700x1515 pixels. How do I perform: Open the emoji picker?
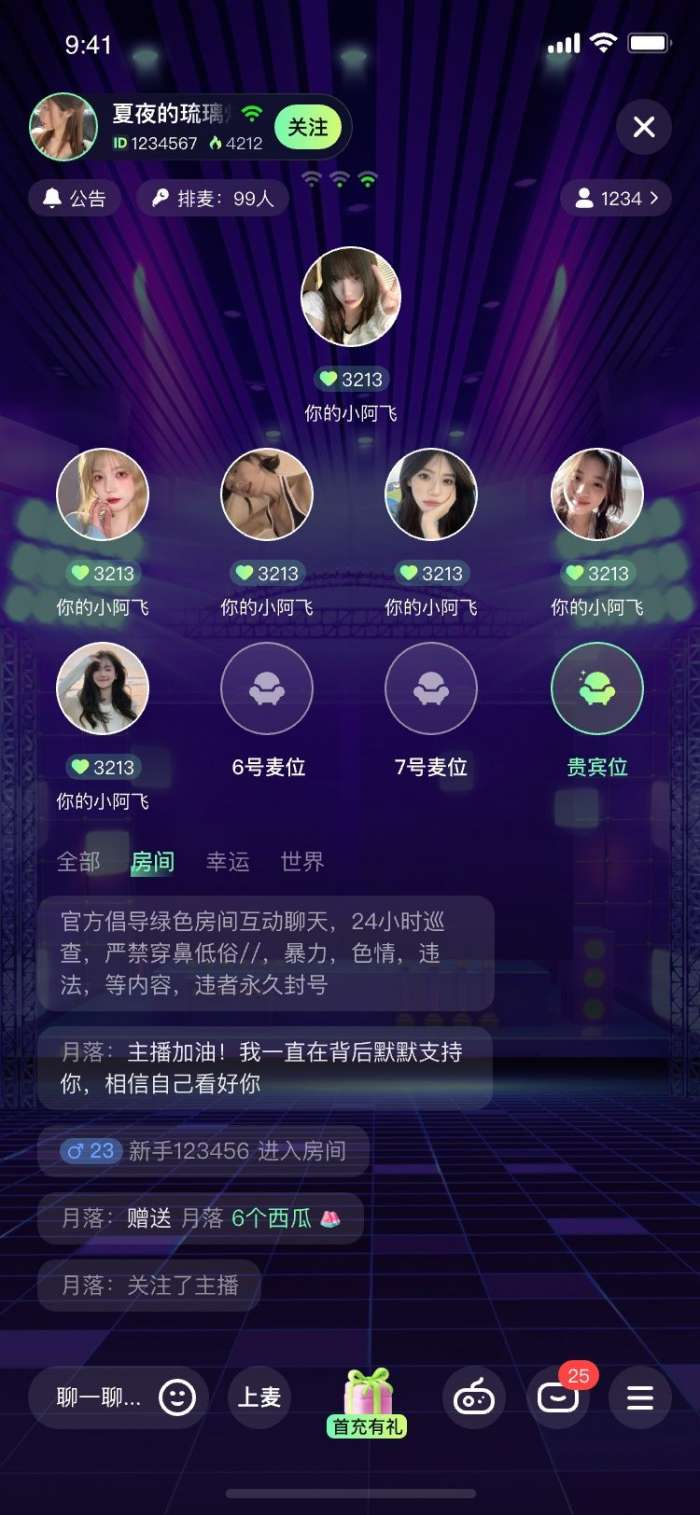pyautogui.click(x=177, y=1397)
